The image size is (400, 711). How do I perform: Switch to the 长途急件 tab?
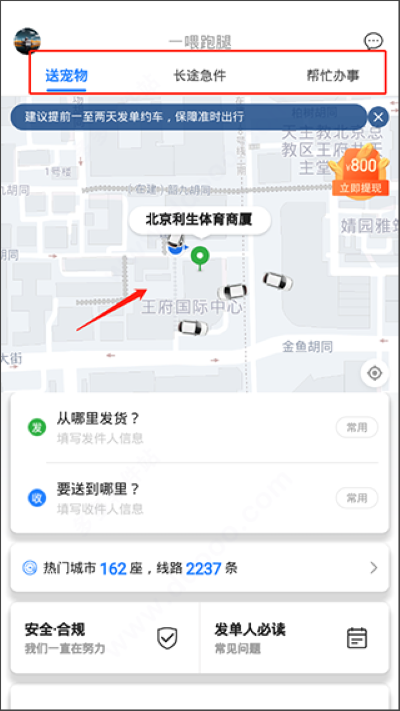click(200, 76)
